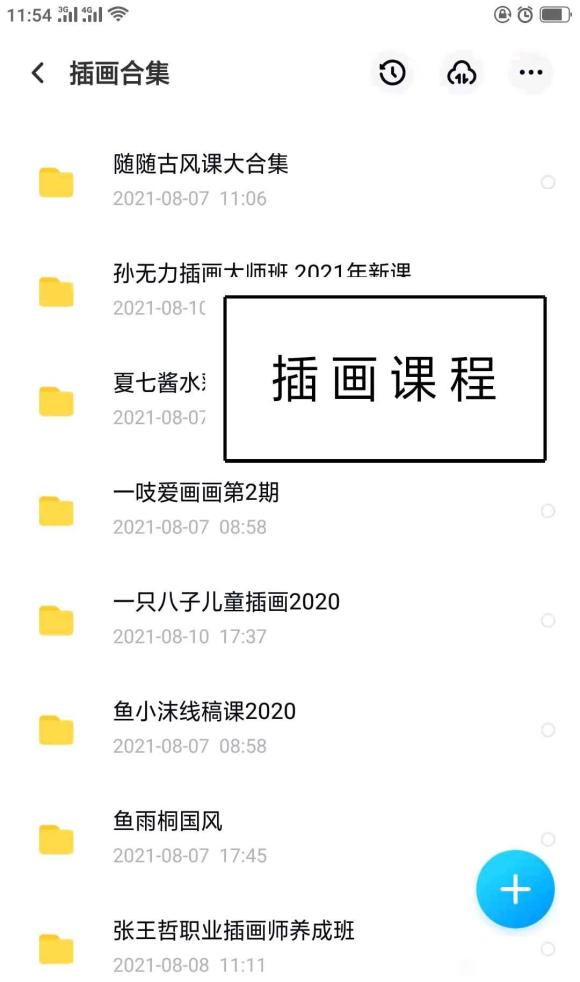The image size is (580, 982).
Task: Tap the blue plus add button
Action: (x=515, y=889)
